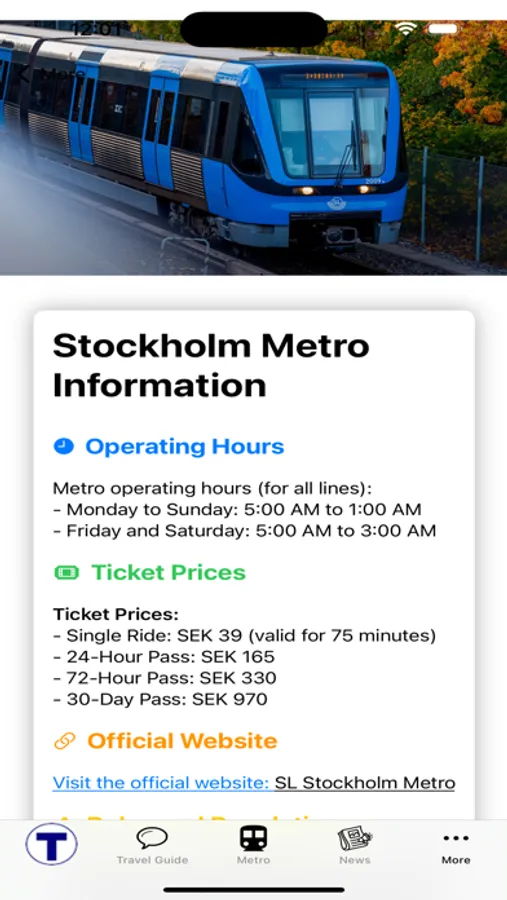Screen dimensions: 507x900
Task: Go back to More
Action: [51, 74]
